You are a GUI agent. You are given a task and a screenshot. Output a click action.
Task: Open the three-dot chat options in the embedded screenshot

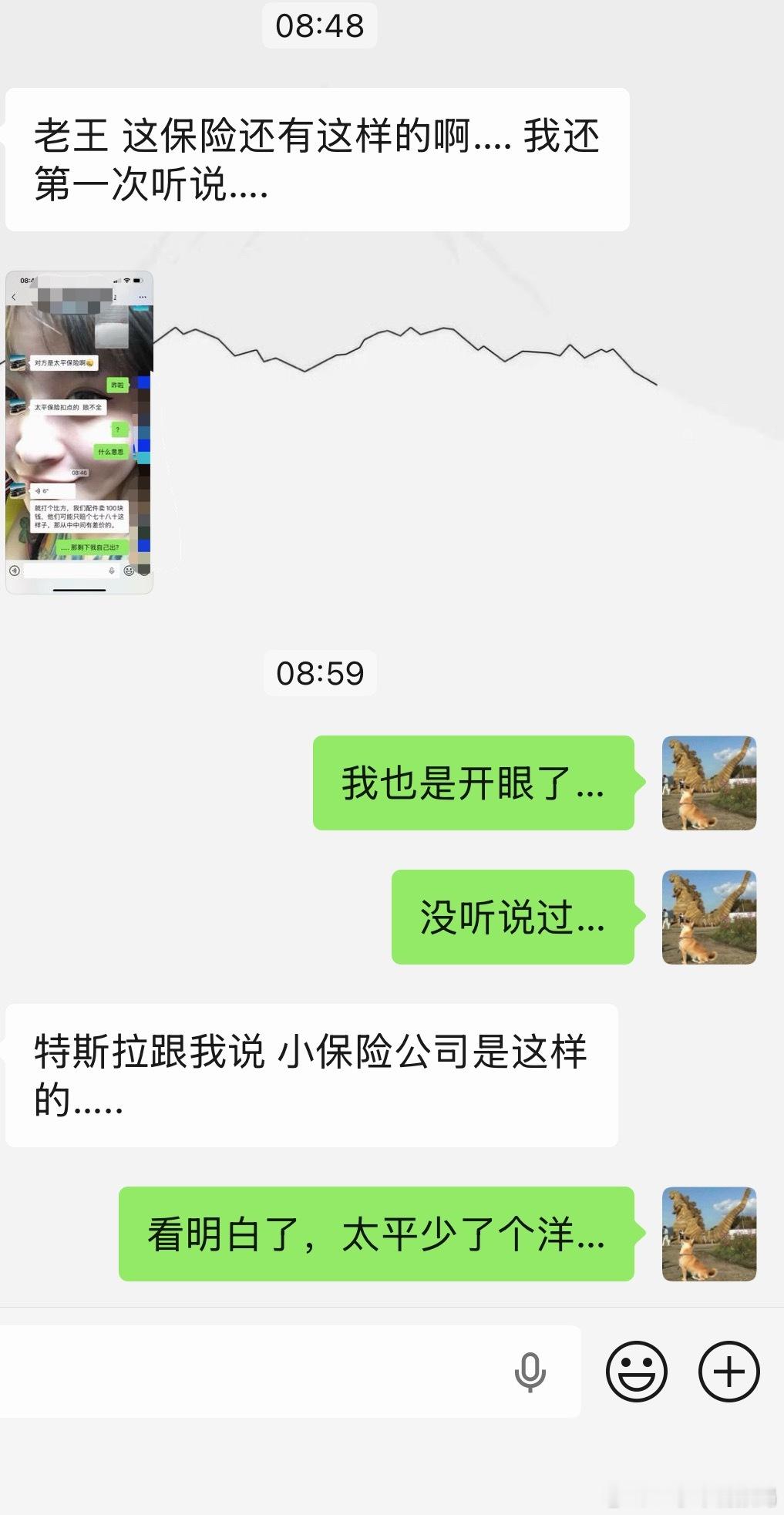(x=143, y=296)
